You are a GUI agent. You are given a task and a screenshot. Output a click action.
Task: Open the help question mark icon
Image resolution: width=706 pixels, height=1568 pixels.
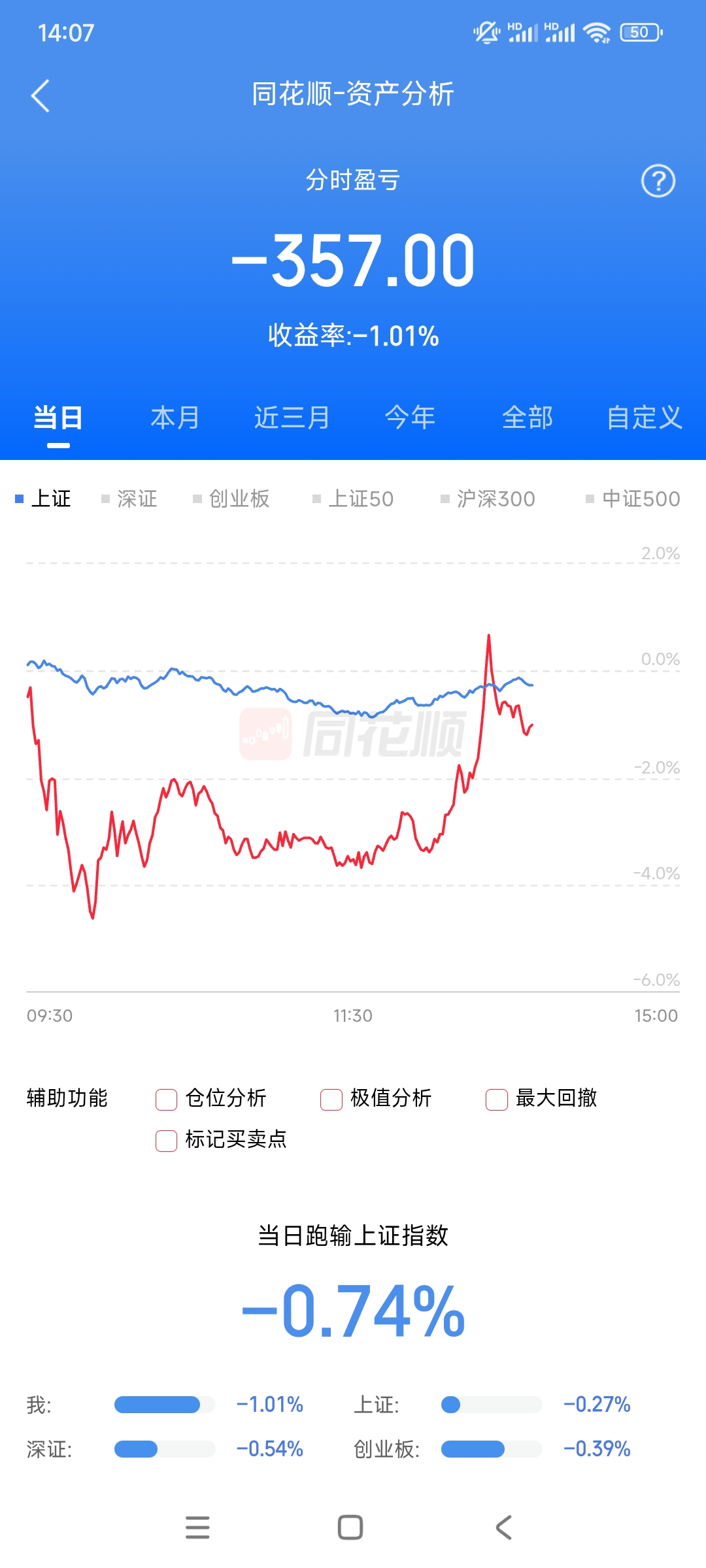[658, 181]
